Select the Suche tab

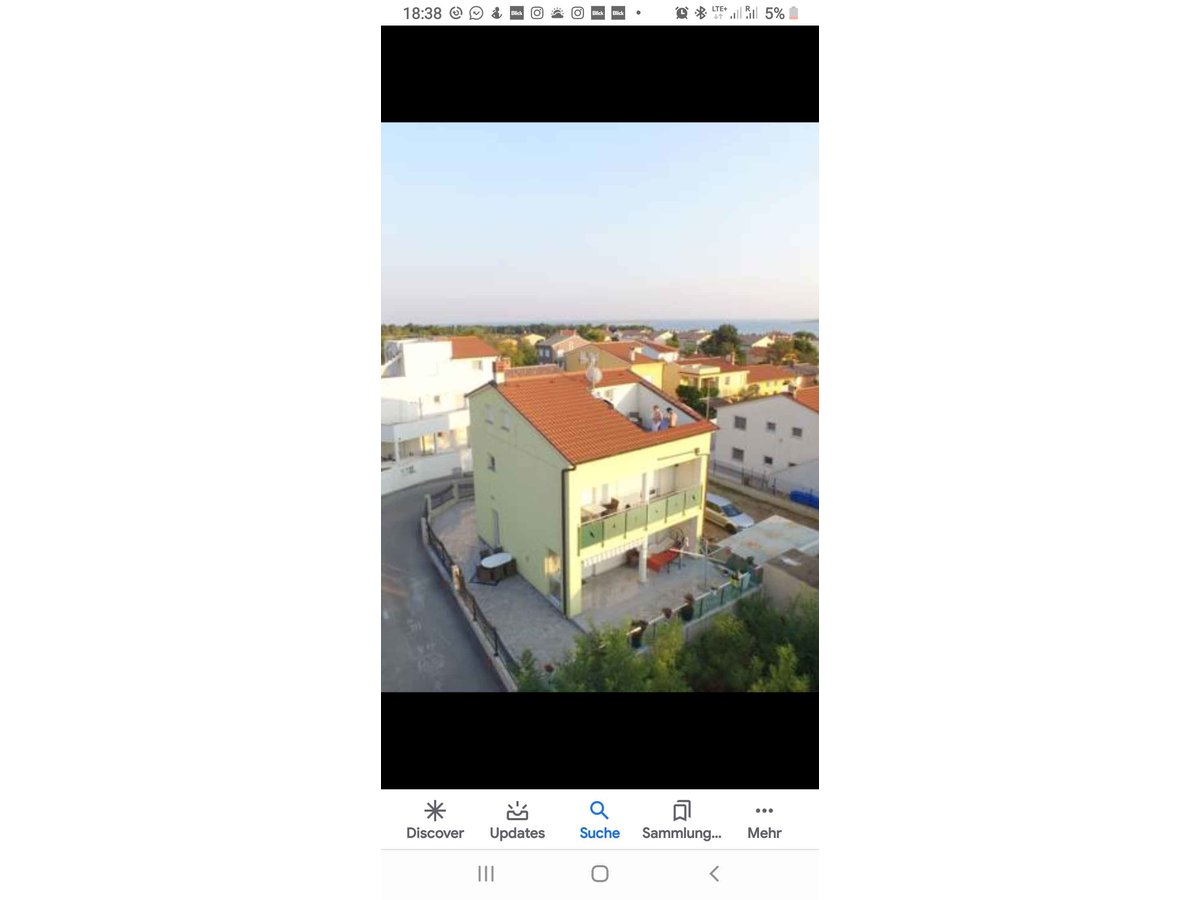tap(599, 820)
